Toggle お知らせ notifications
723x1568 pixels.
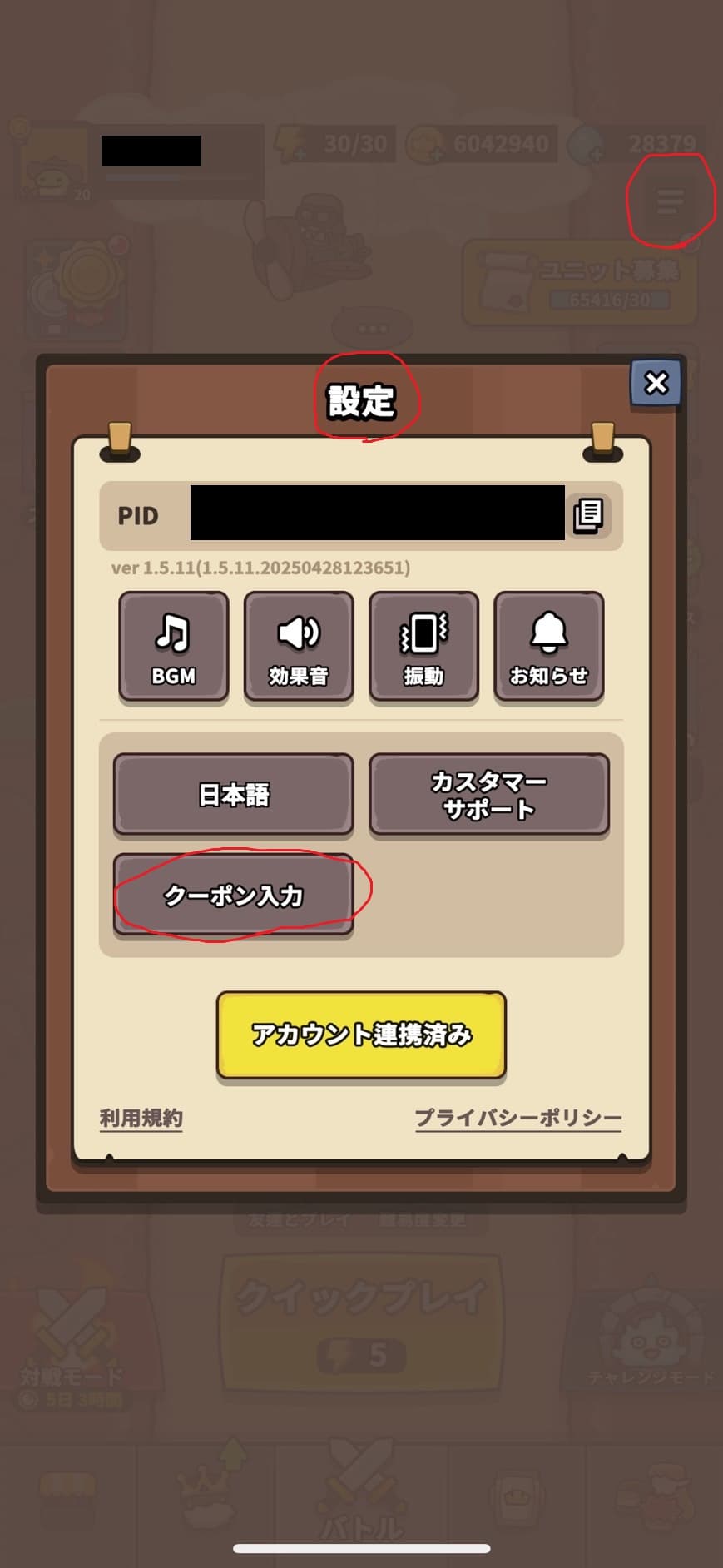tap(549, 647)
